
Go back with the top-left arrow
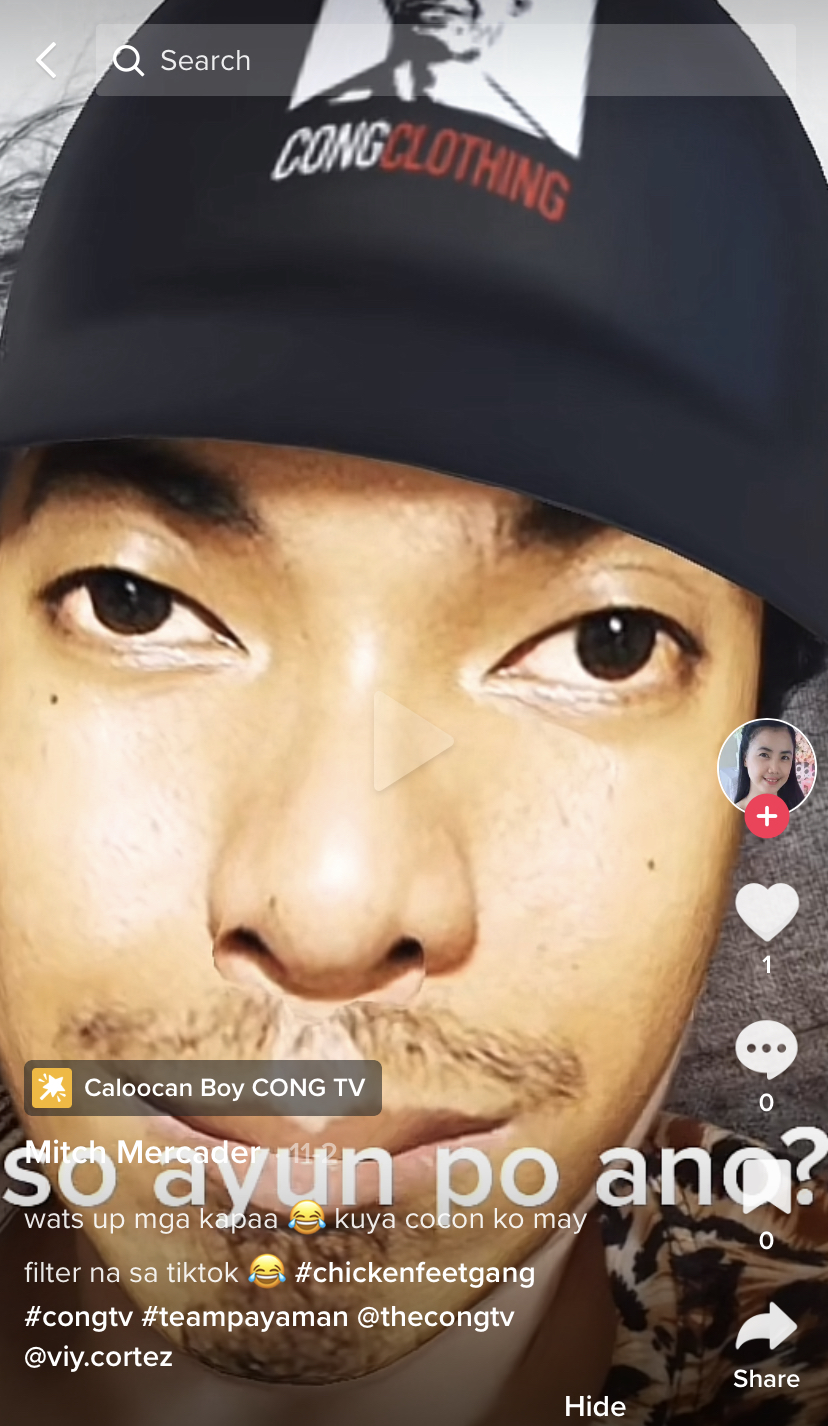coord(46,60)
